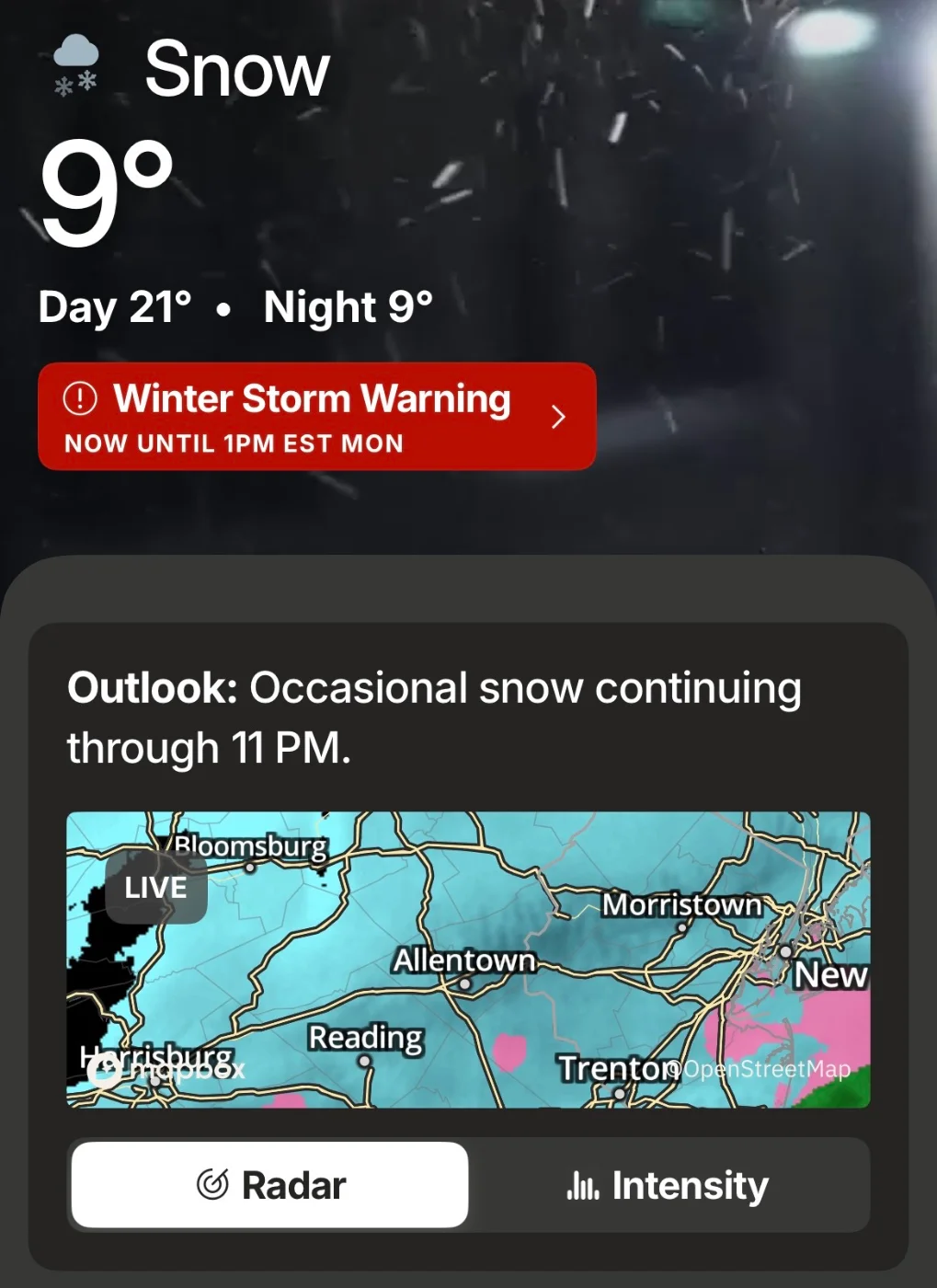Switch to the Intensity view
Viewport: 937px width, 1288px height.
[668, 1185]
